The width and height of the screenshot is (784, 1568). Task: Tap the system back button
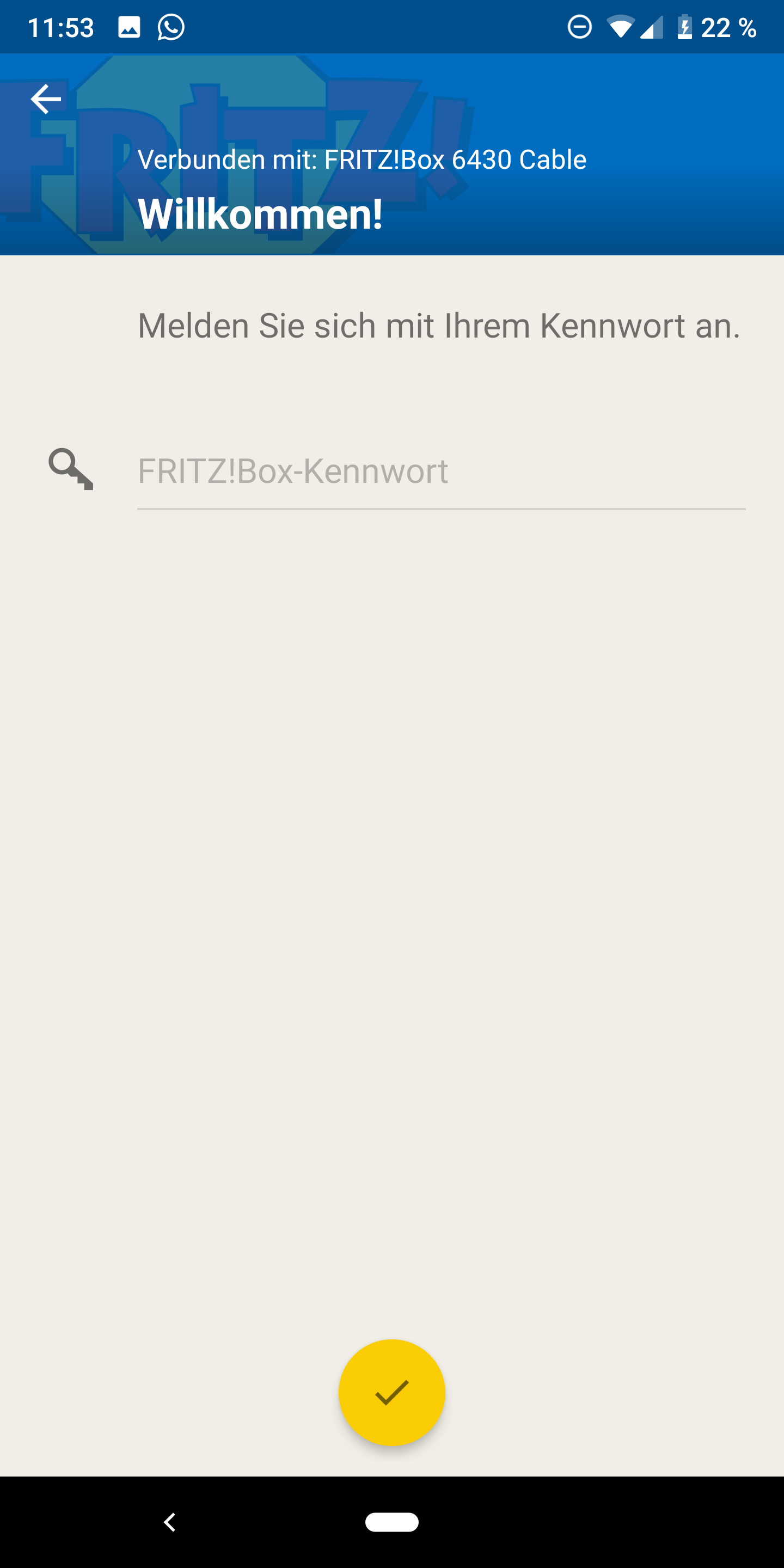[170, 1522]
